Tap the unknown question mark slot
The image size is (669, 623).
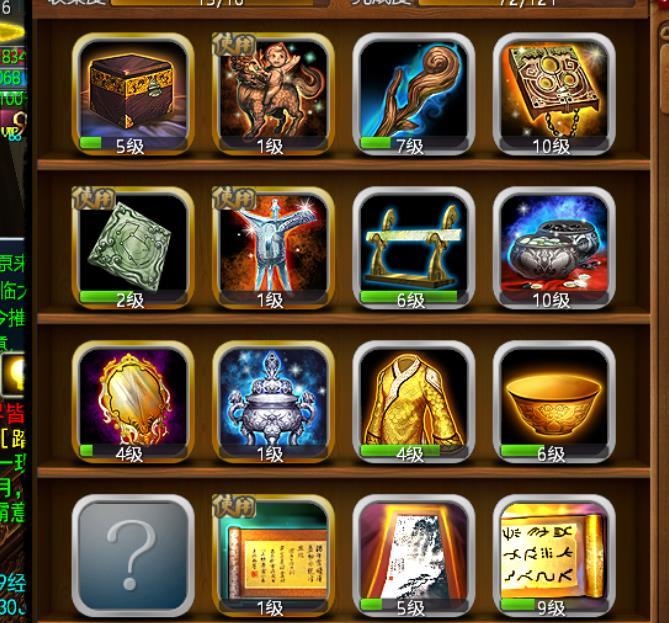[132, 554]
